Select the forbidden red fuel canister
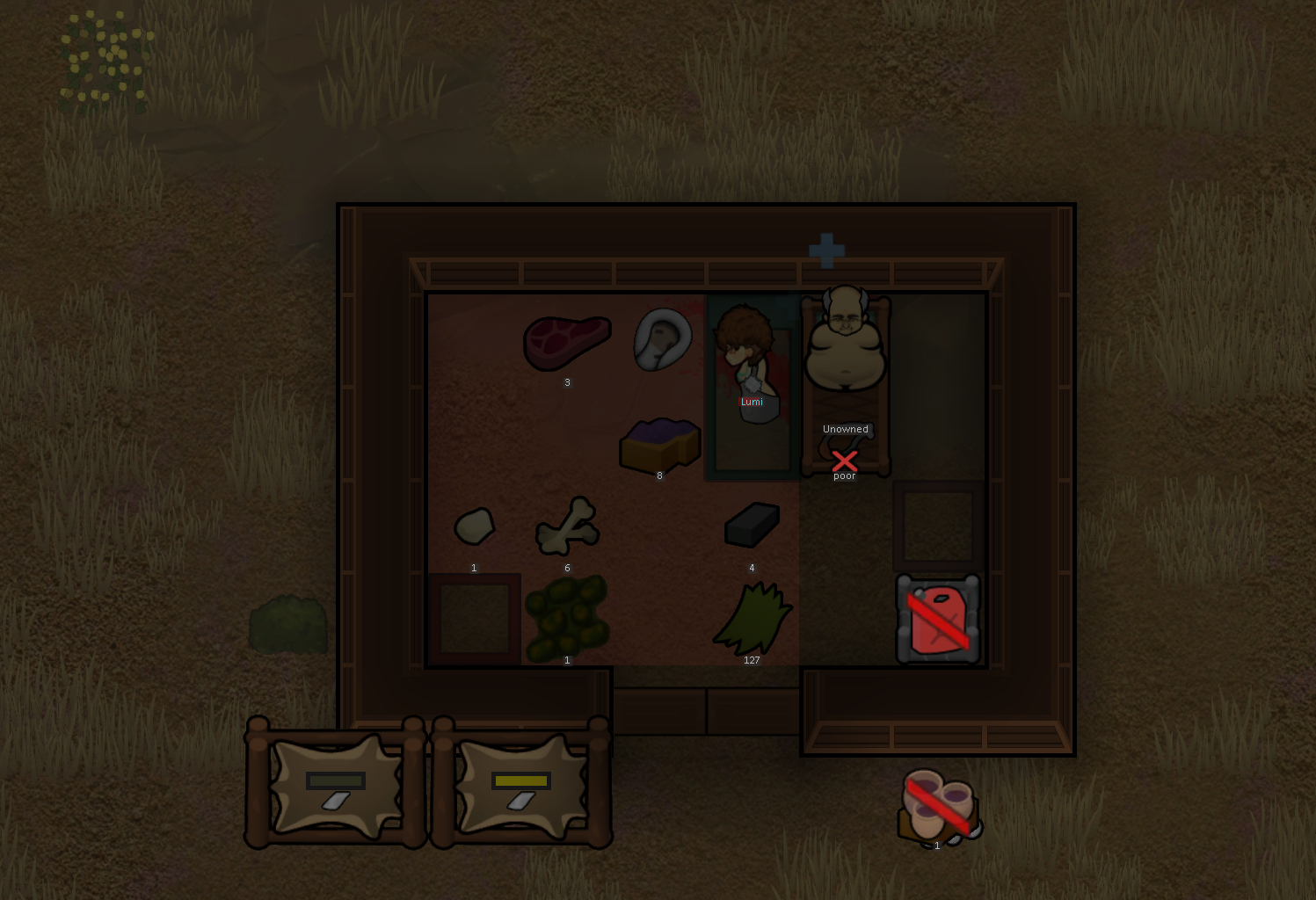This screenshot has width=1316, height=900. click(x=938, y=621)
